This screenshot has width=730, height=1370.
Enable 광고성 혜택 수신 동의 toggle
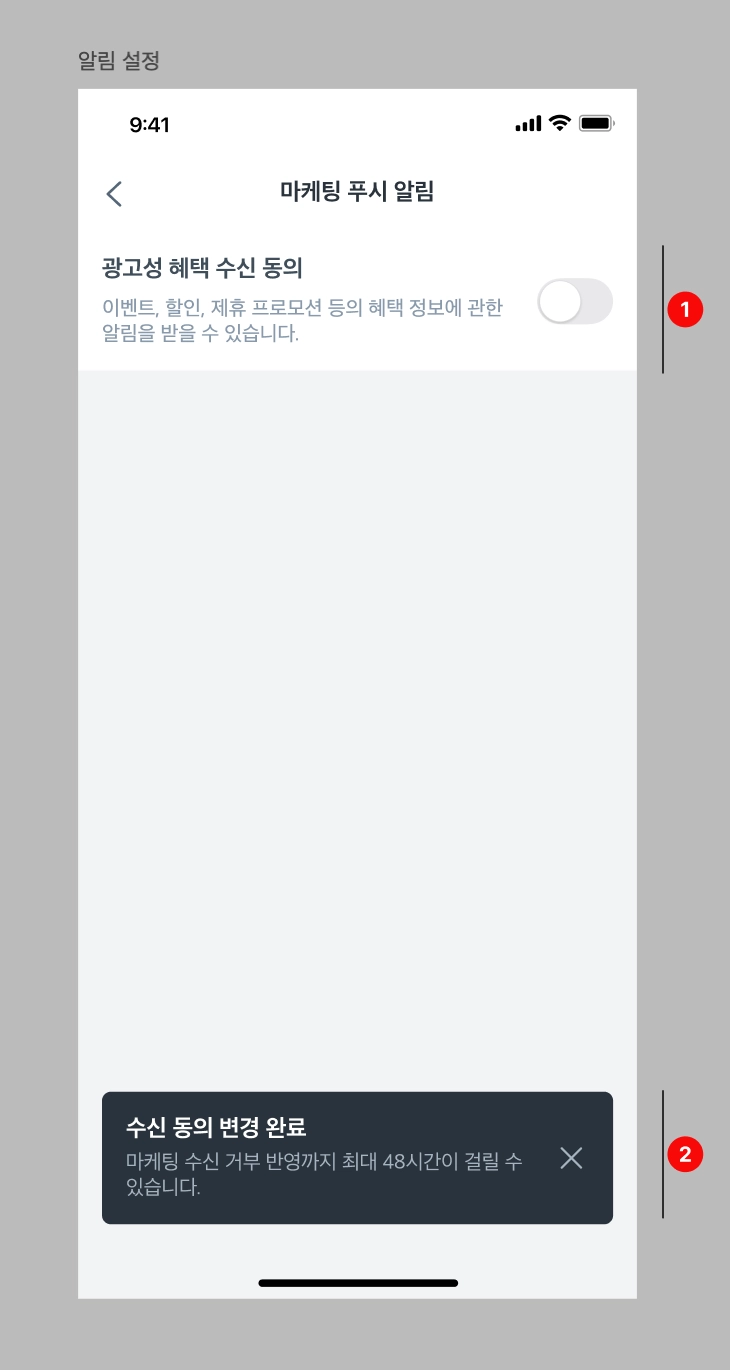(x=574, y=301)
